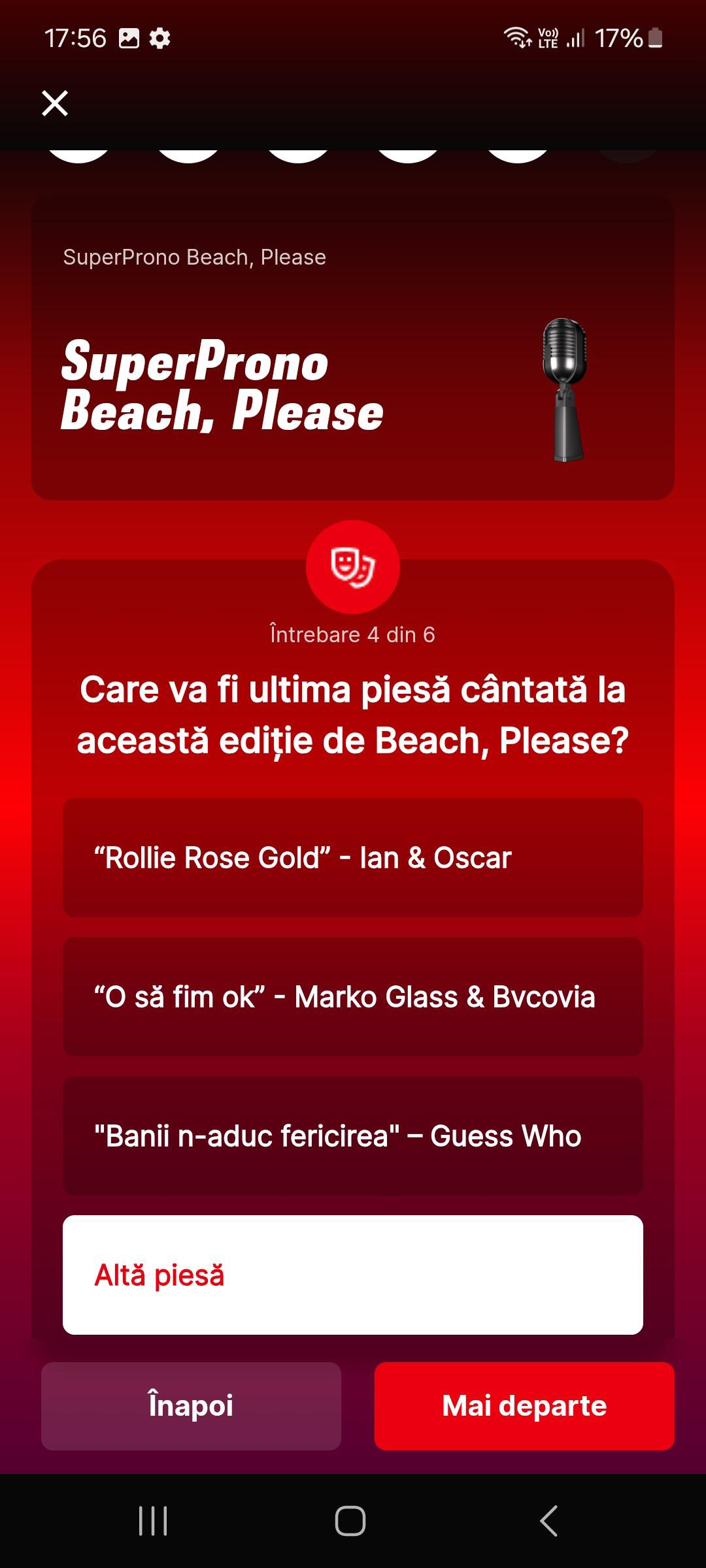This screenshot has height=1568, width=706.
Task: Go back with the Înapoi button
Action: pyautogui.click(x=191, y=1406)
